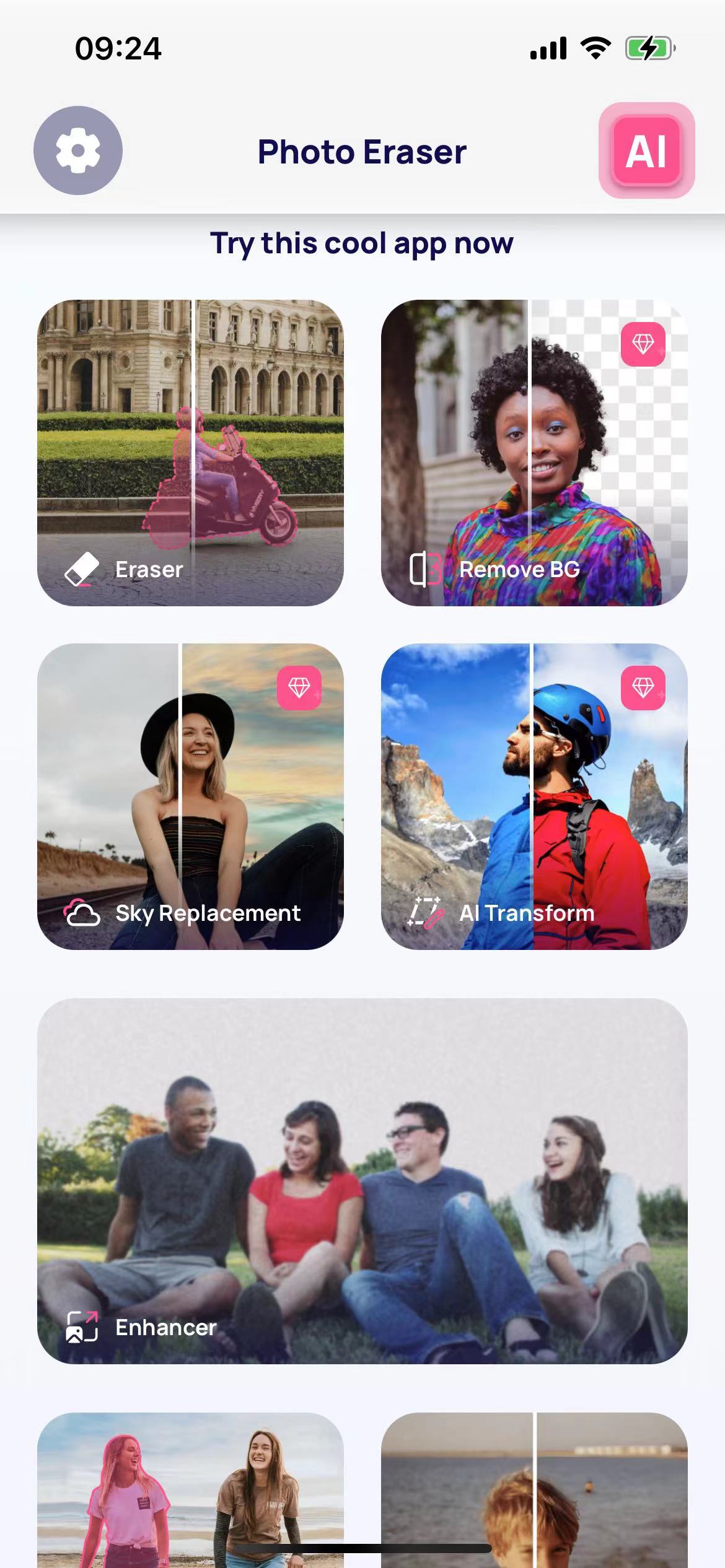Choose the AI Transform tool
The height and width of the screenshot is (1568, 725).
534,796
